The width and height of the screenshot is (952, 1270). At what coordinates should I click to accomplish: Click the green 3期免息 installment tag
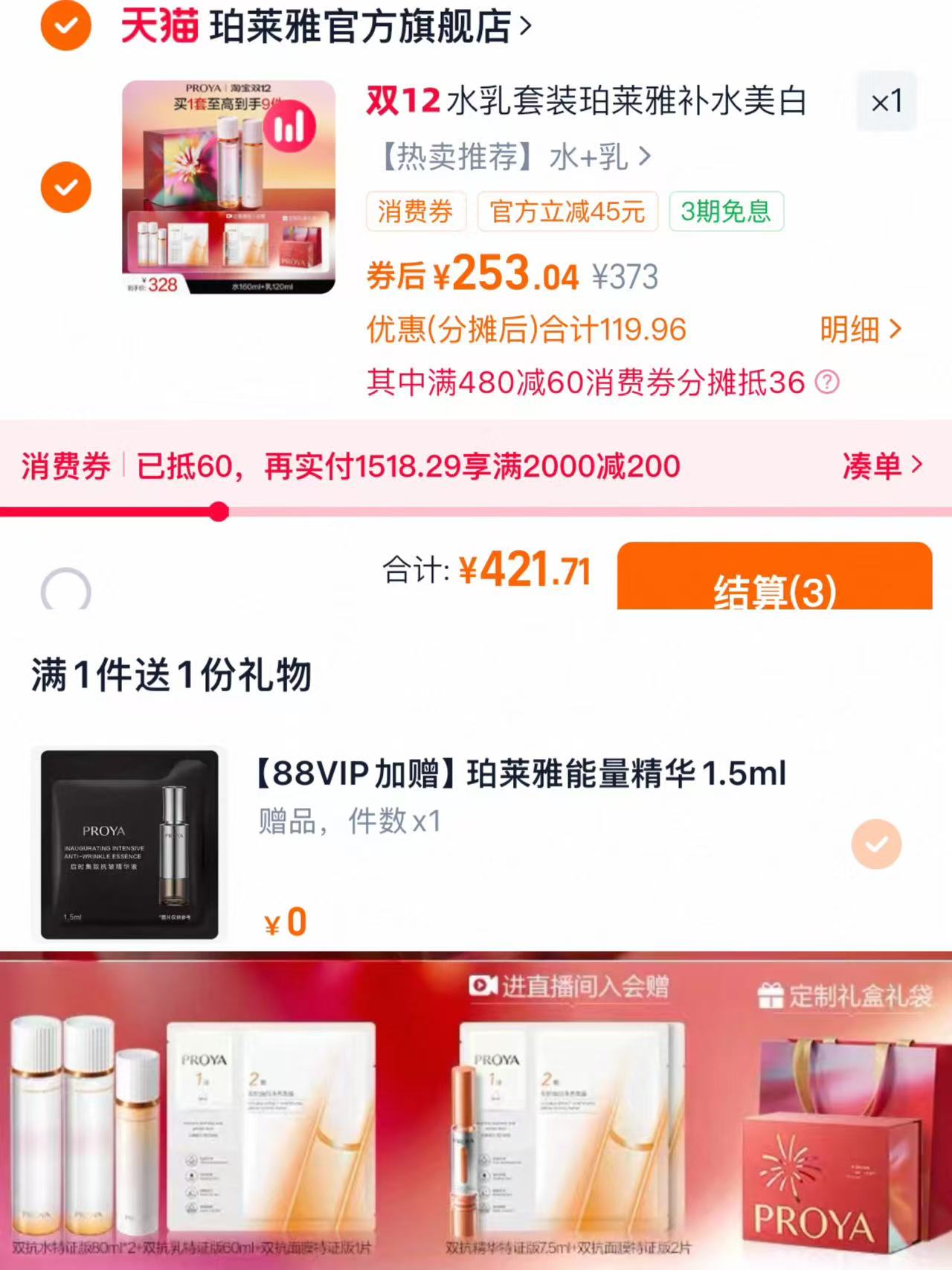pos(725,213)
